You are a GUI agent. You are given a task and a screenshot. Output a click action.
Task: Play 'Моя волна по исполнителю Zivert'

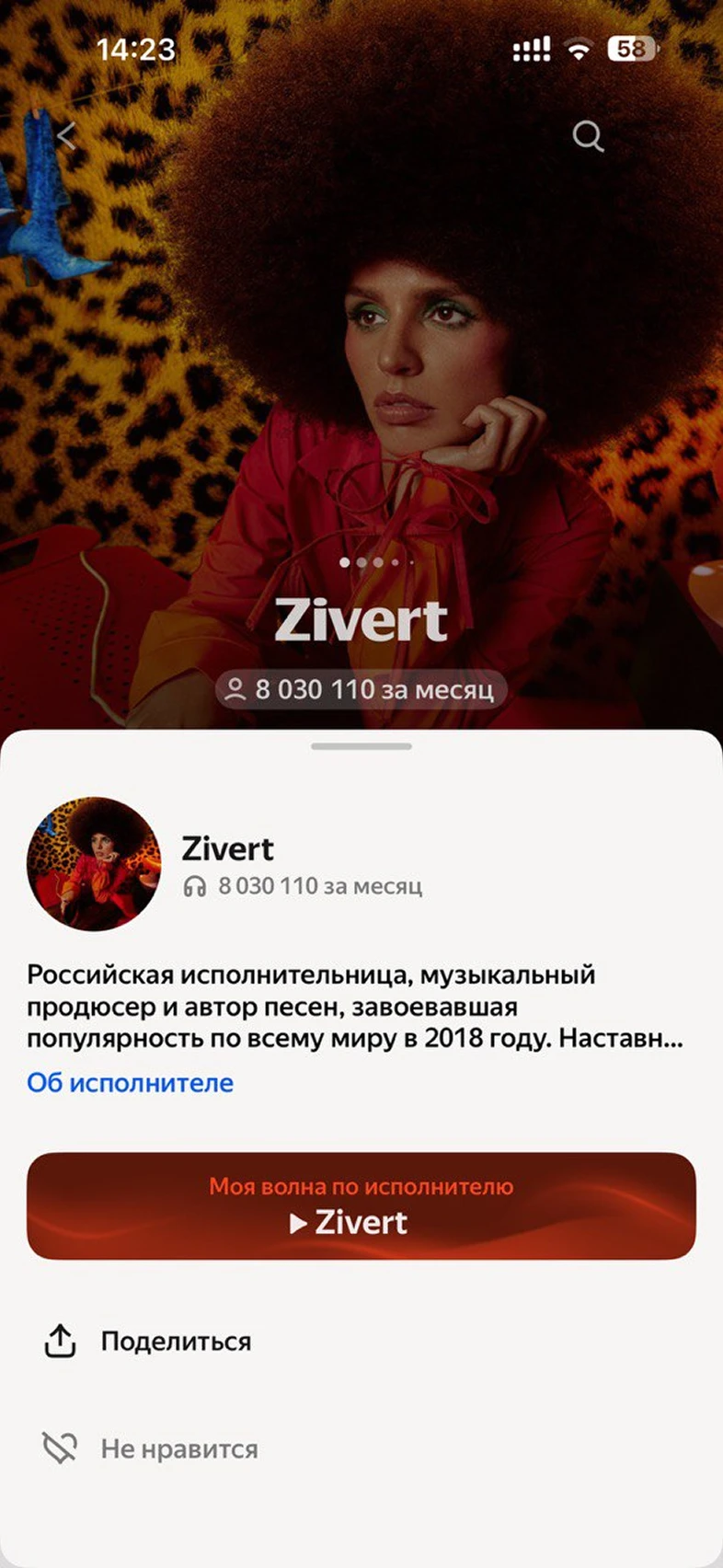(361, 1205)
